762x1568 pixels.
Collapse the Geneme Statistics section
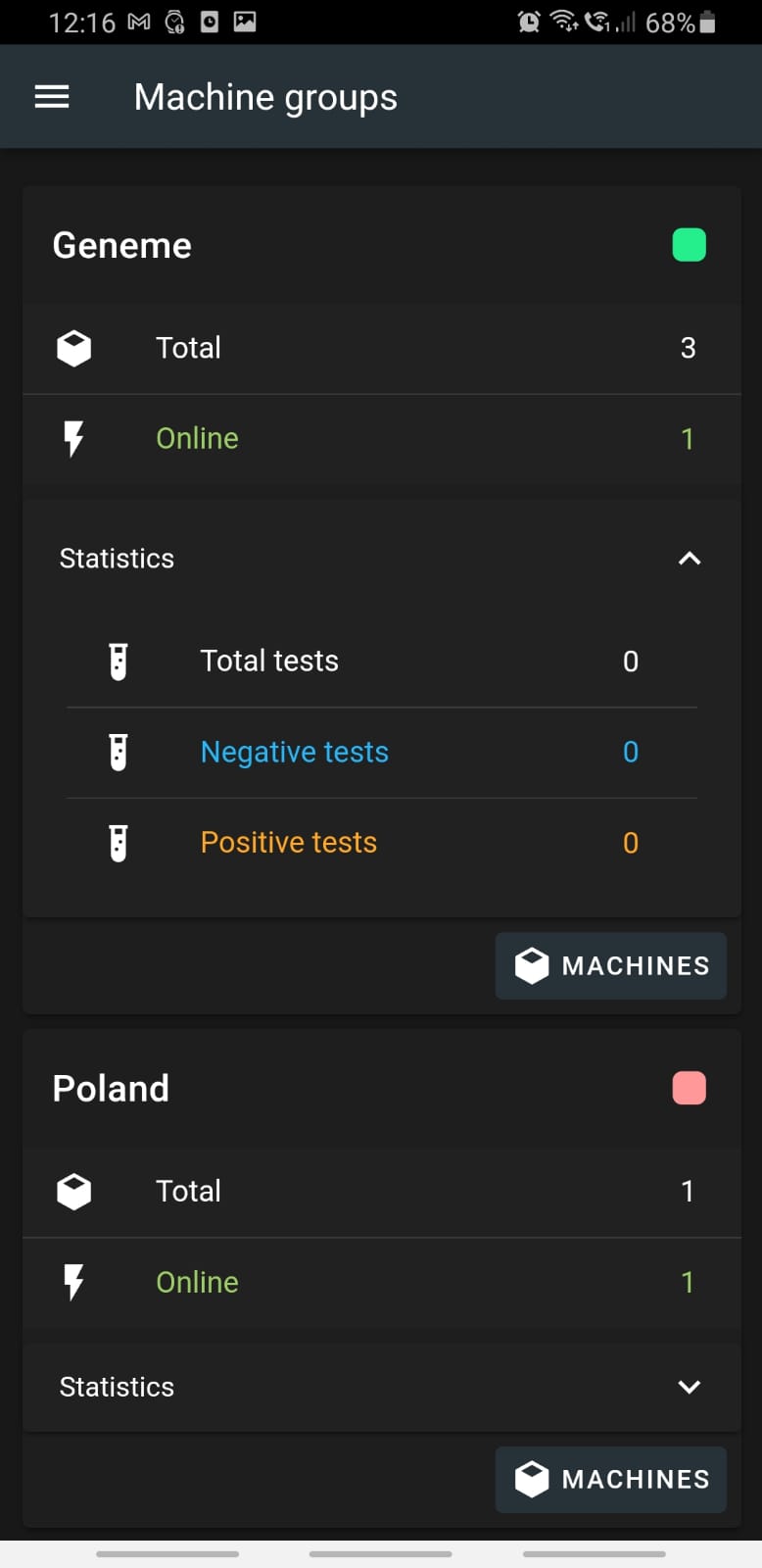[x=690, y=559]
